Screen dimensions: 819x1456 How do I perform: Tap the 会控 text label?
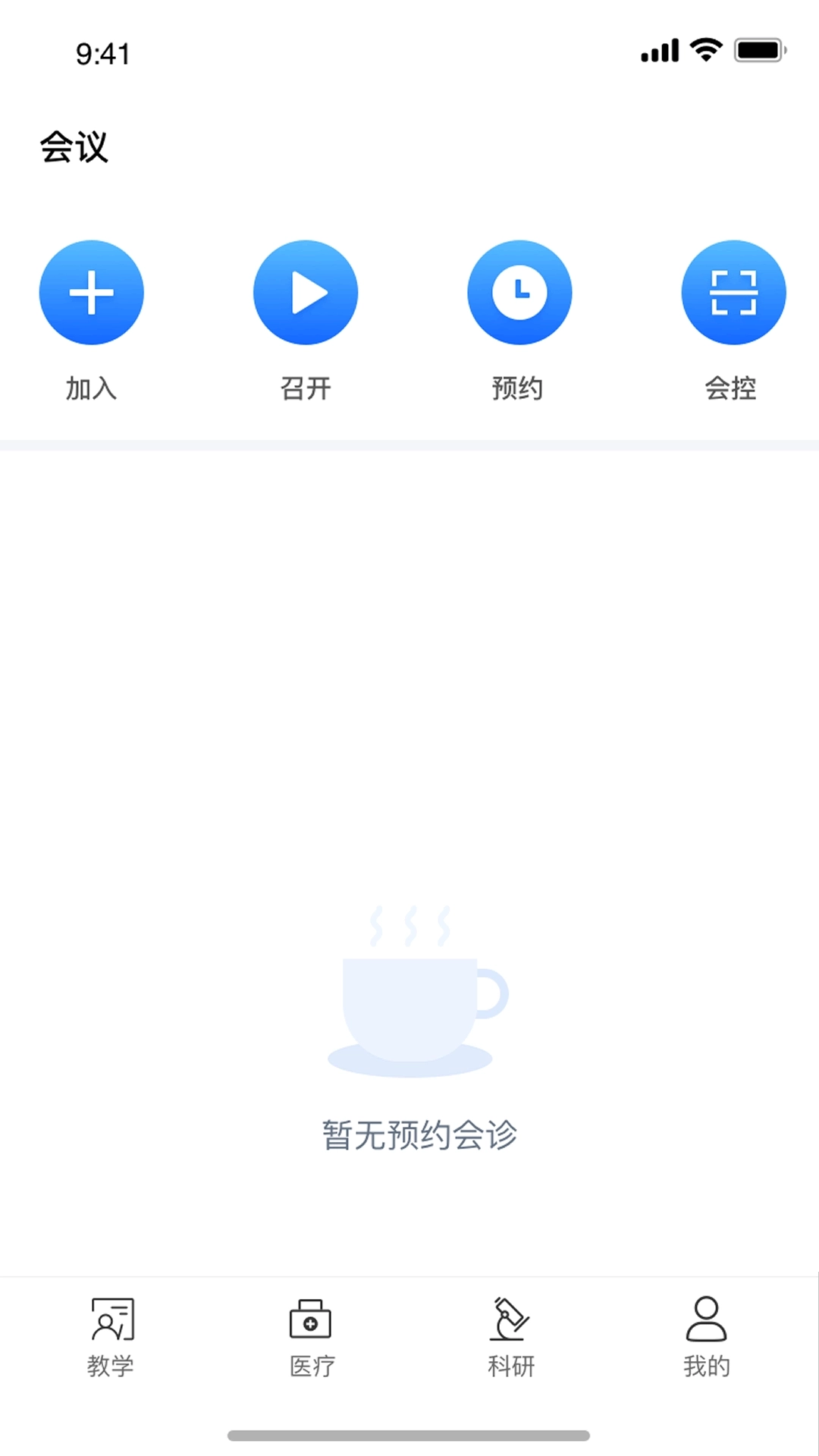pyautogui.click(x=733, y=388)
